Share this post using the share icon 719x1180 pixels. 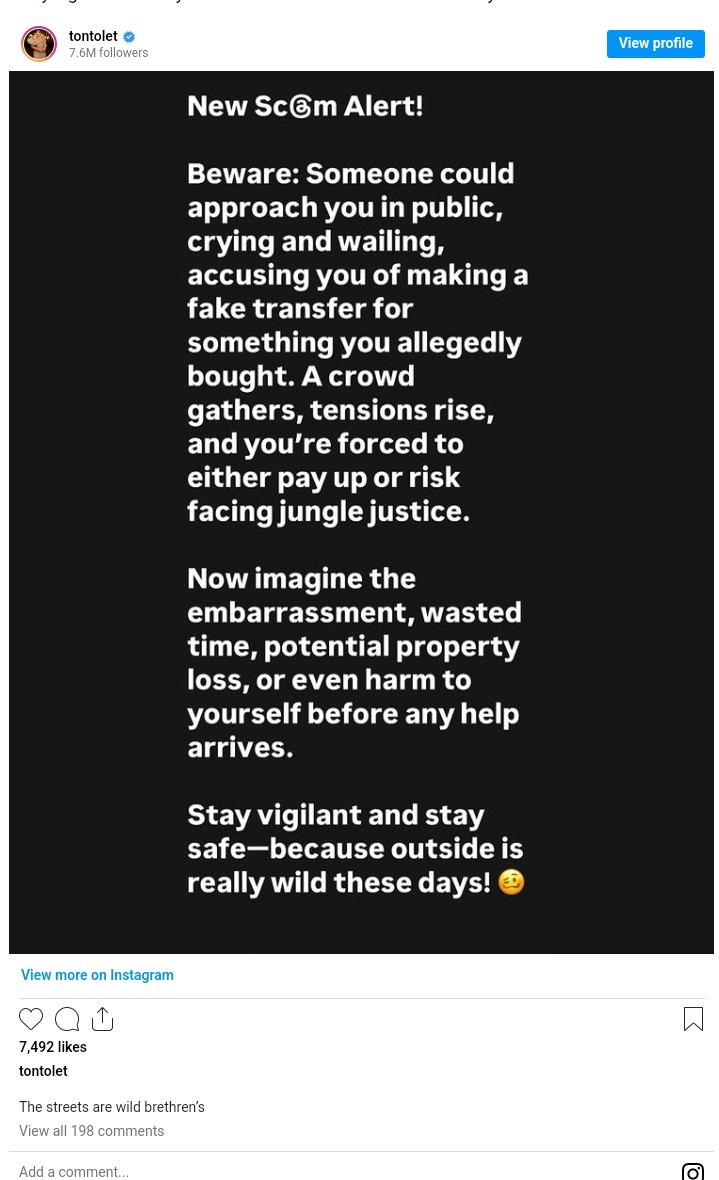point(103,1019)
